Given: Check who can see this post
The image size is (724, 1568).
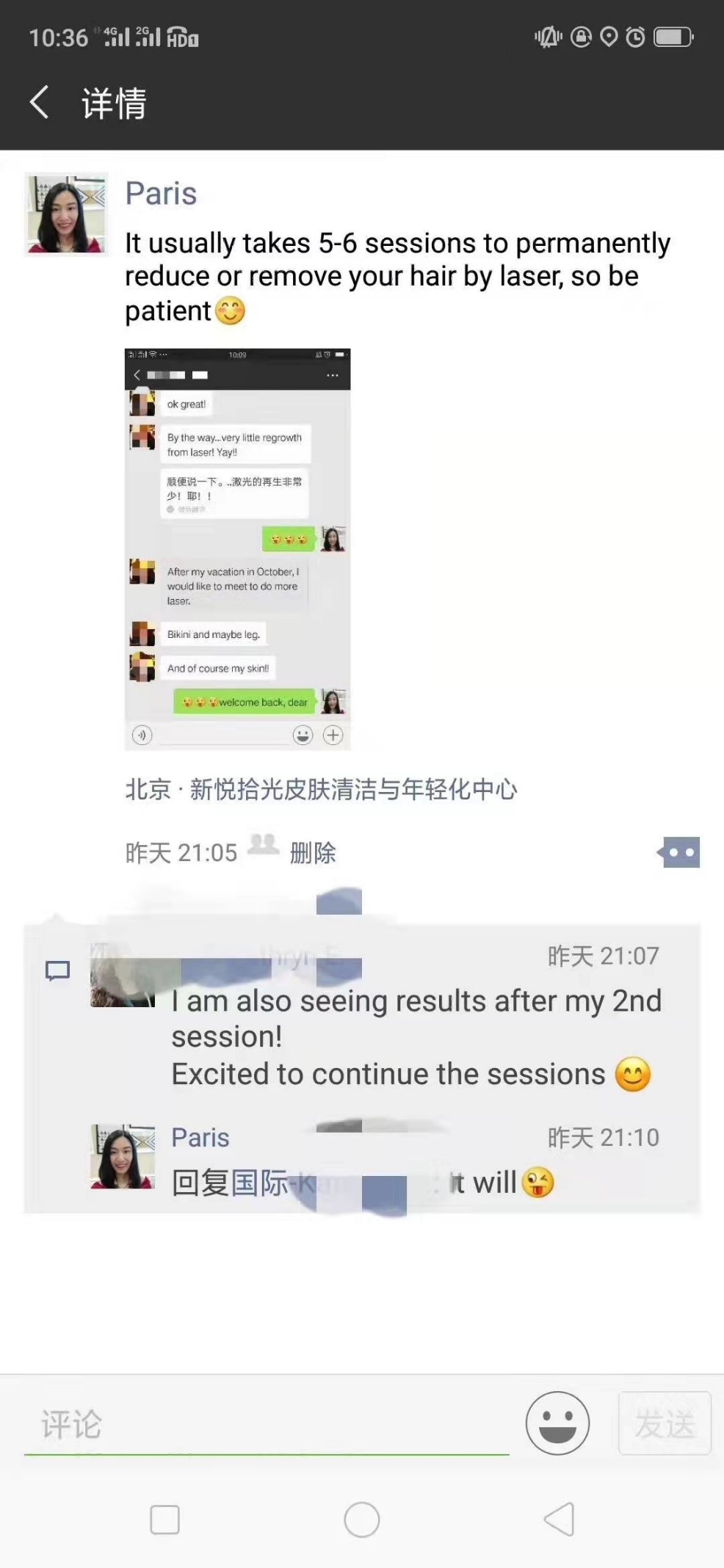Looking at the screenshot, I should [263, 846].
